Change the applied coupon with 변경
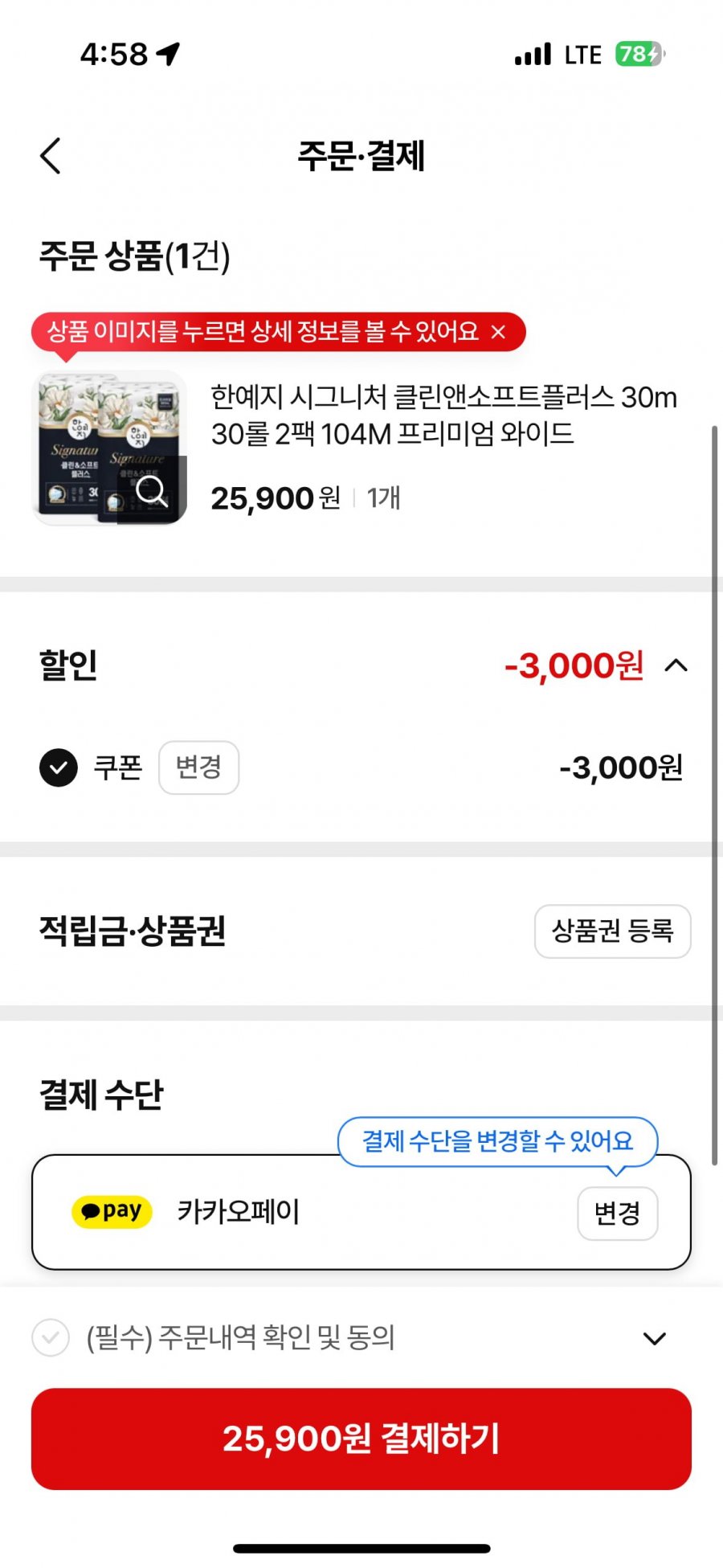 pyautogui.click(x=198, y=768)
